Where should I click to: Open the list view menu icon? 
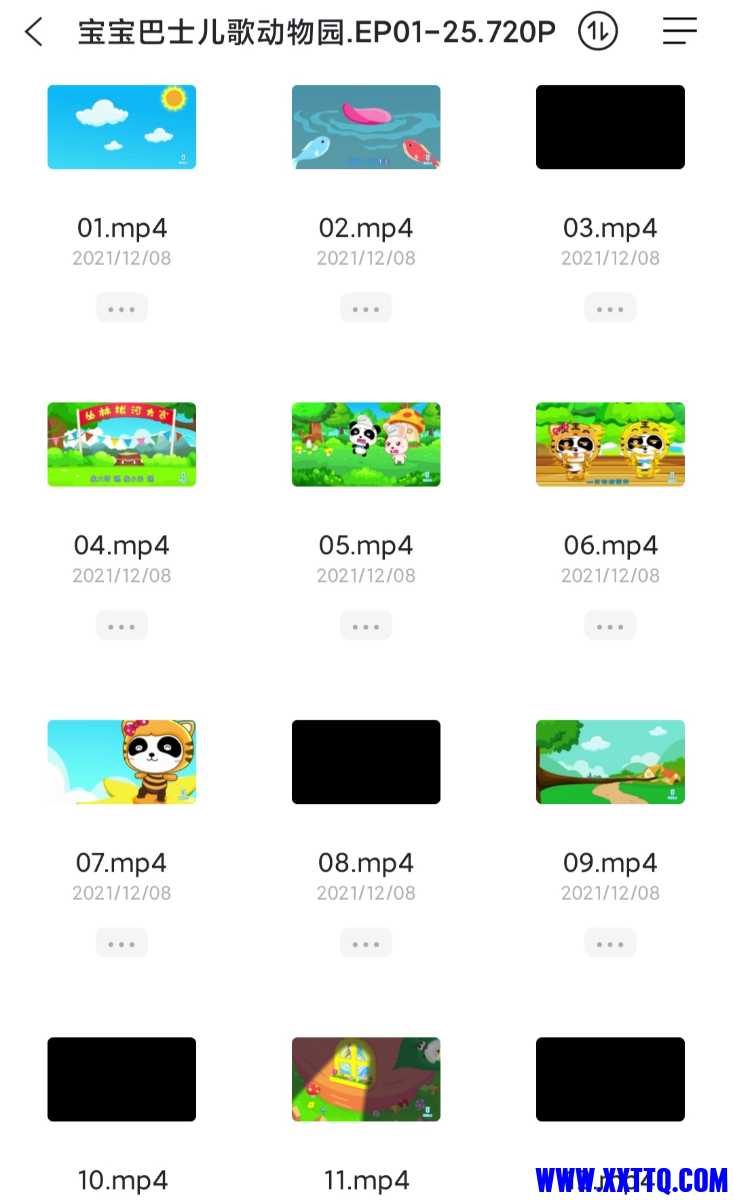pos(679,32)
